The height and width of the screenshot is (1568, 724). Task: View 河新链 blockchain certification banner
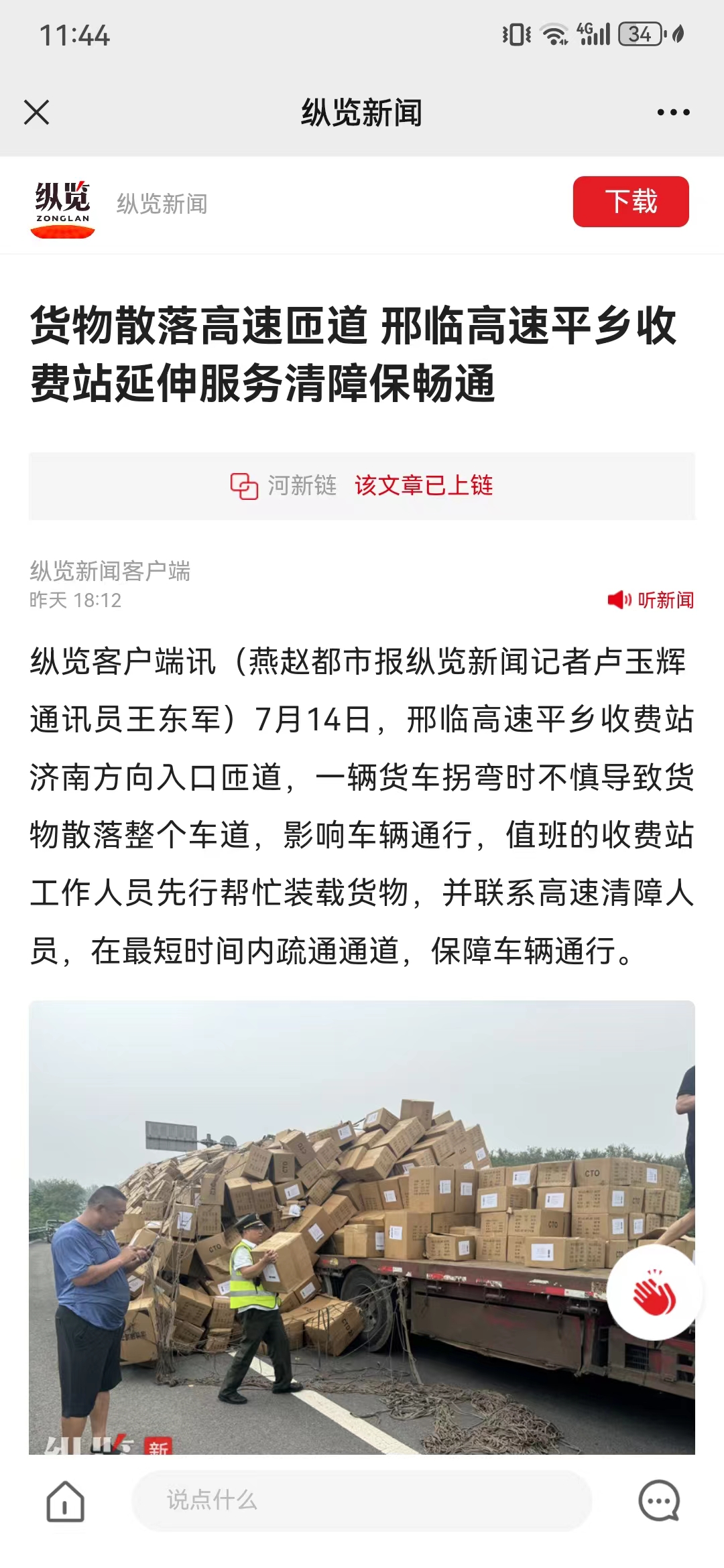362,486
